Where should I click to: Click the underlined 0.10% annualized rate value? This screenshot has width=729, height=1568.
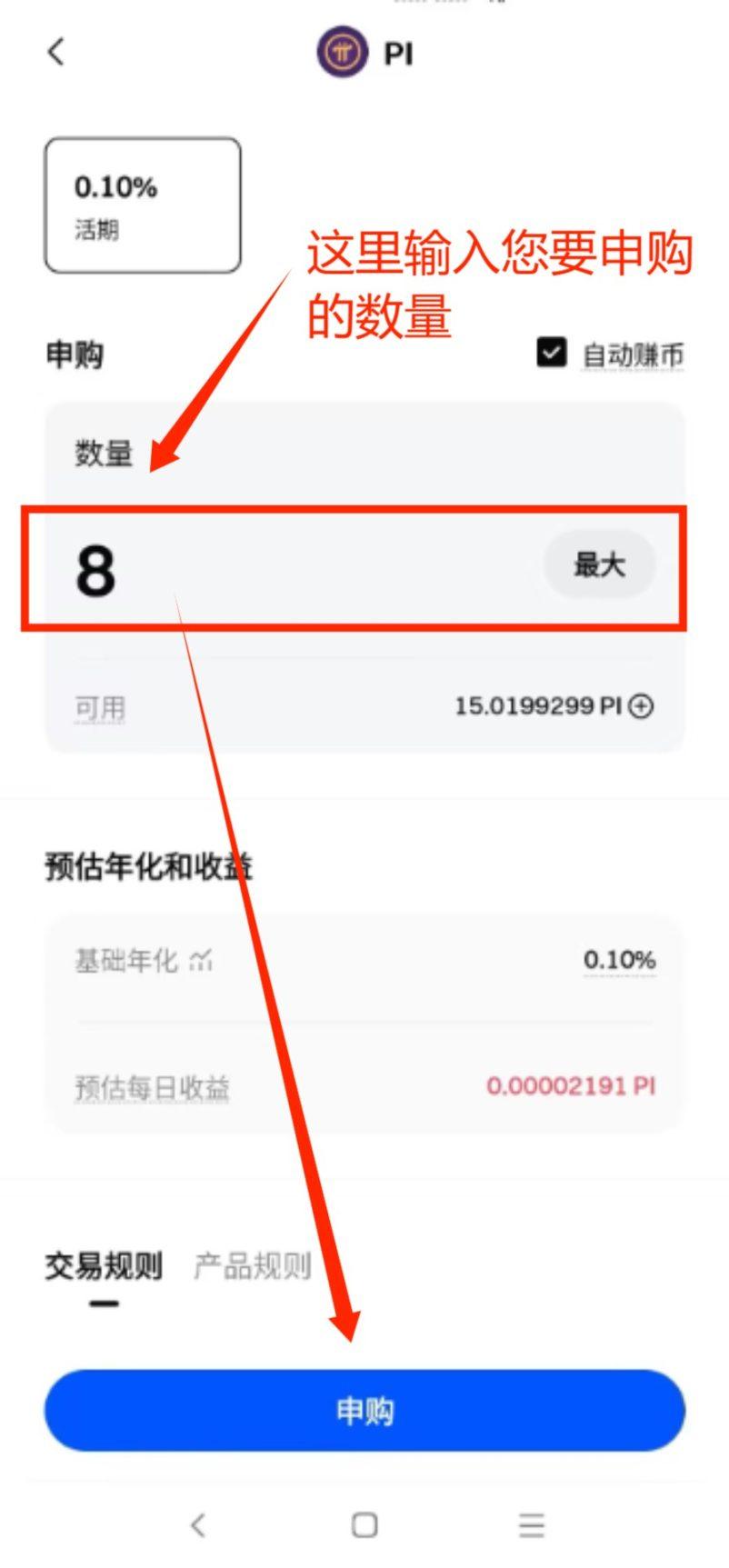[620, 956]
